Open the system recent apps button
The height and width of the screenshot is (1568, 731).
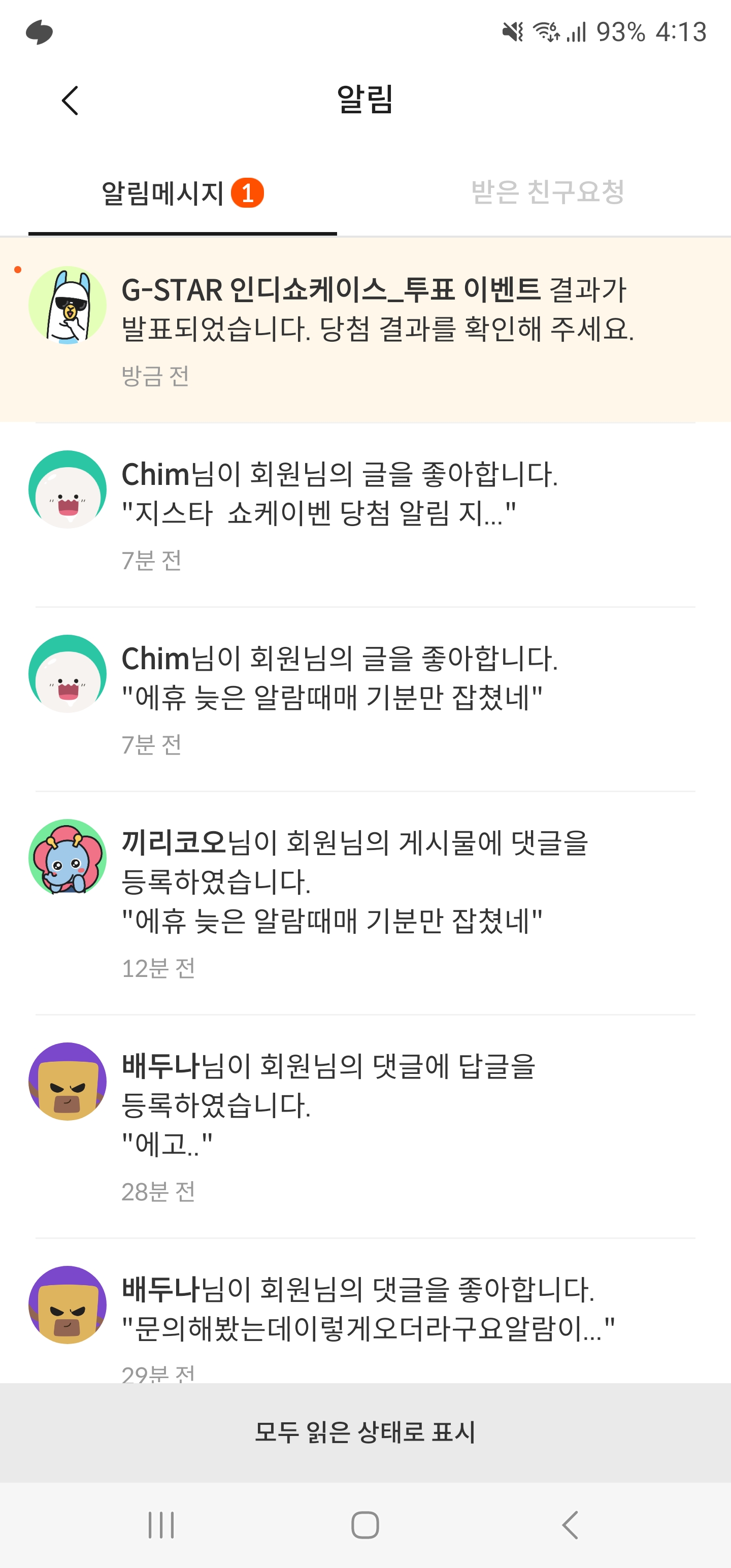point(161,1525)
